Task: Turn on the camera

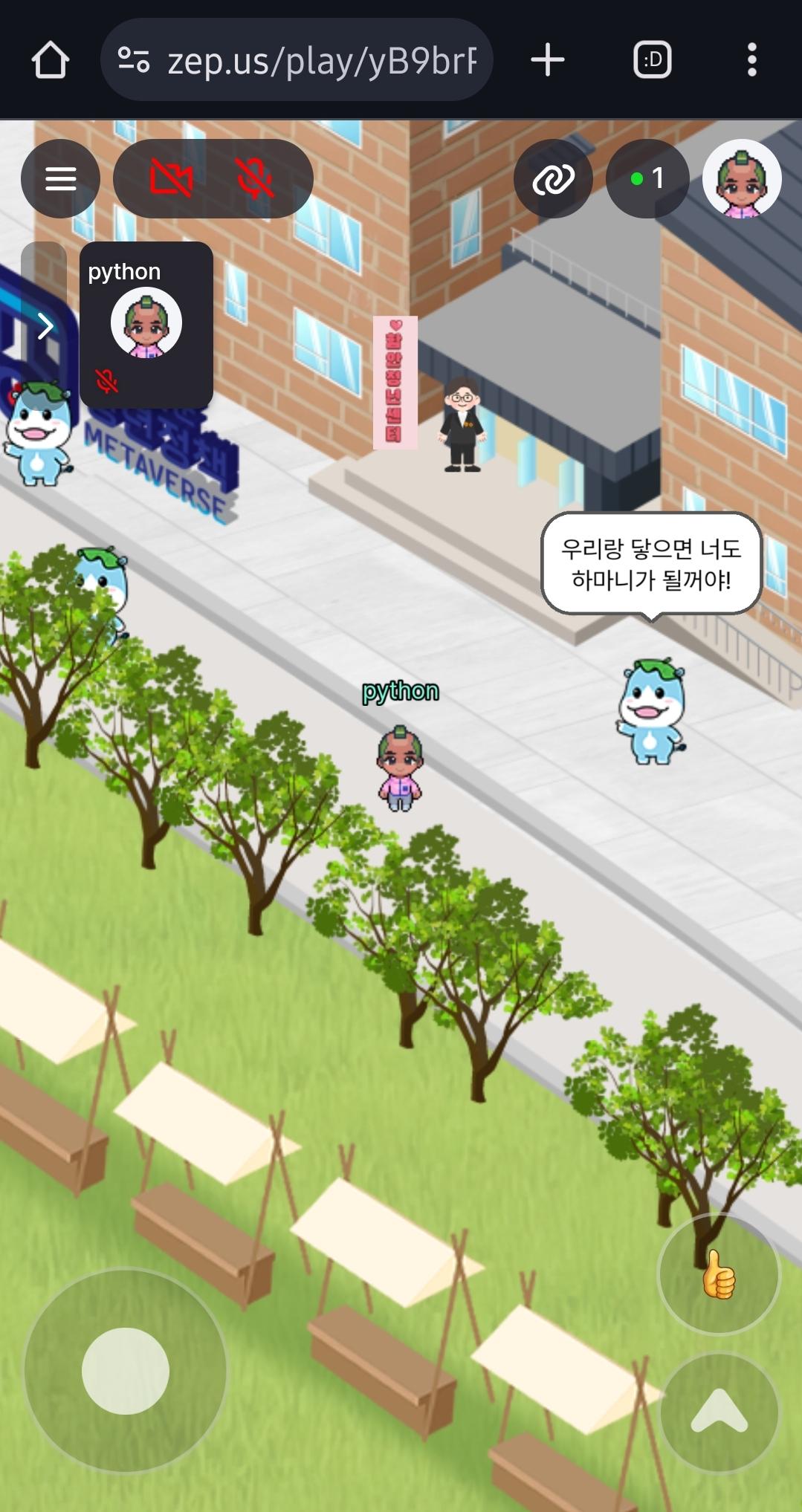Action: point(171,178)
